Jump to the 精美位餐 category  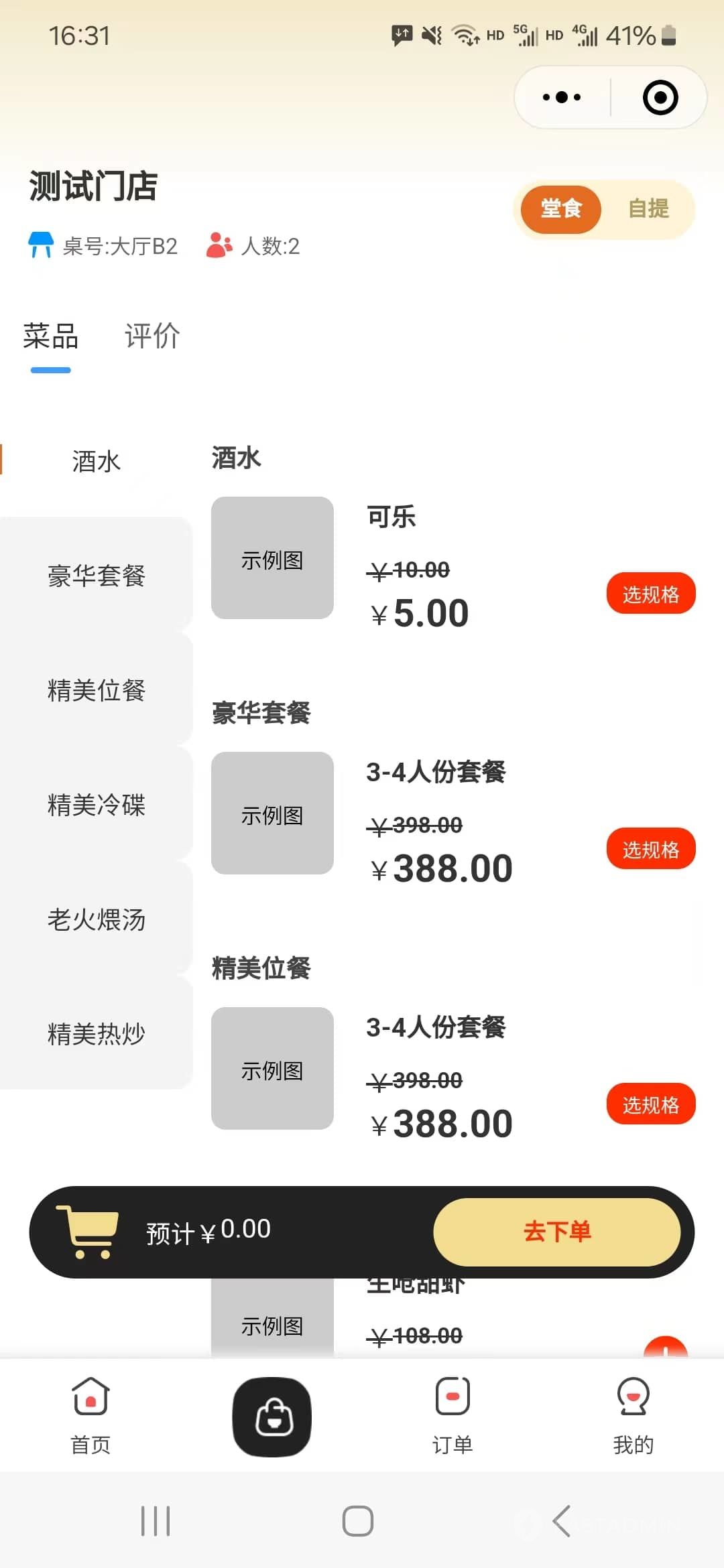click(96, 690)
